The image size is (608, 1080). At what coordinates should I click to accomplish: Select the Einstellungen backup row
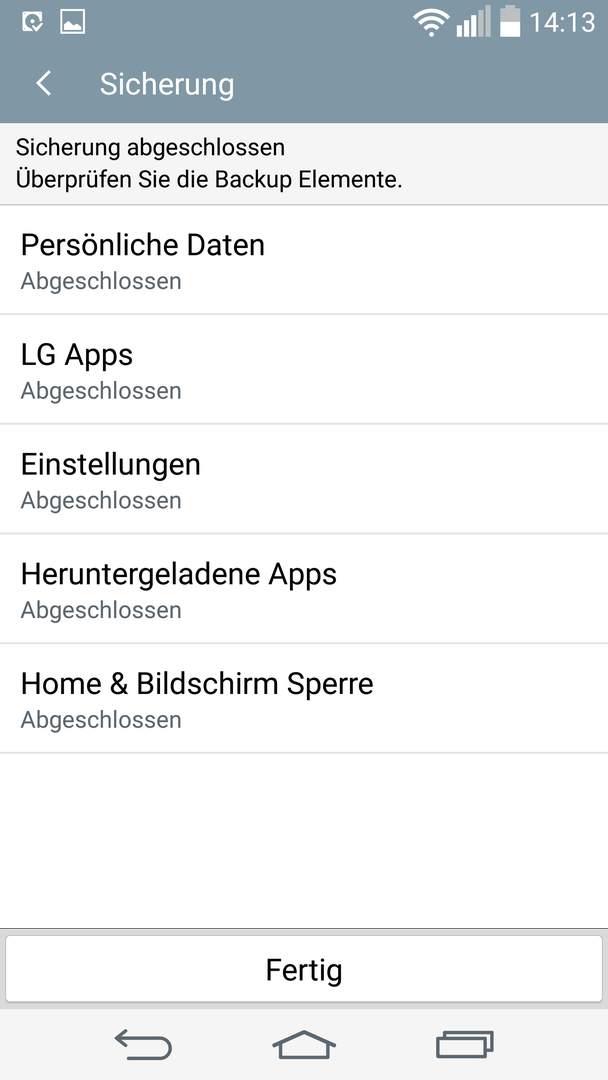[x=304, y=479]
